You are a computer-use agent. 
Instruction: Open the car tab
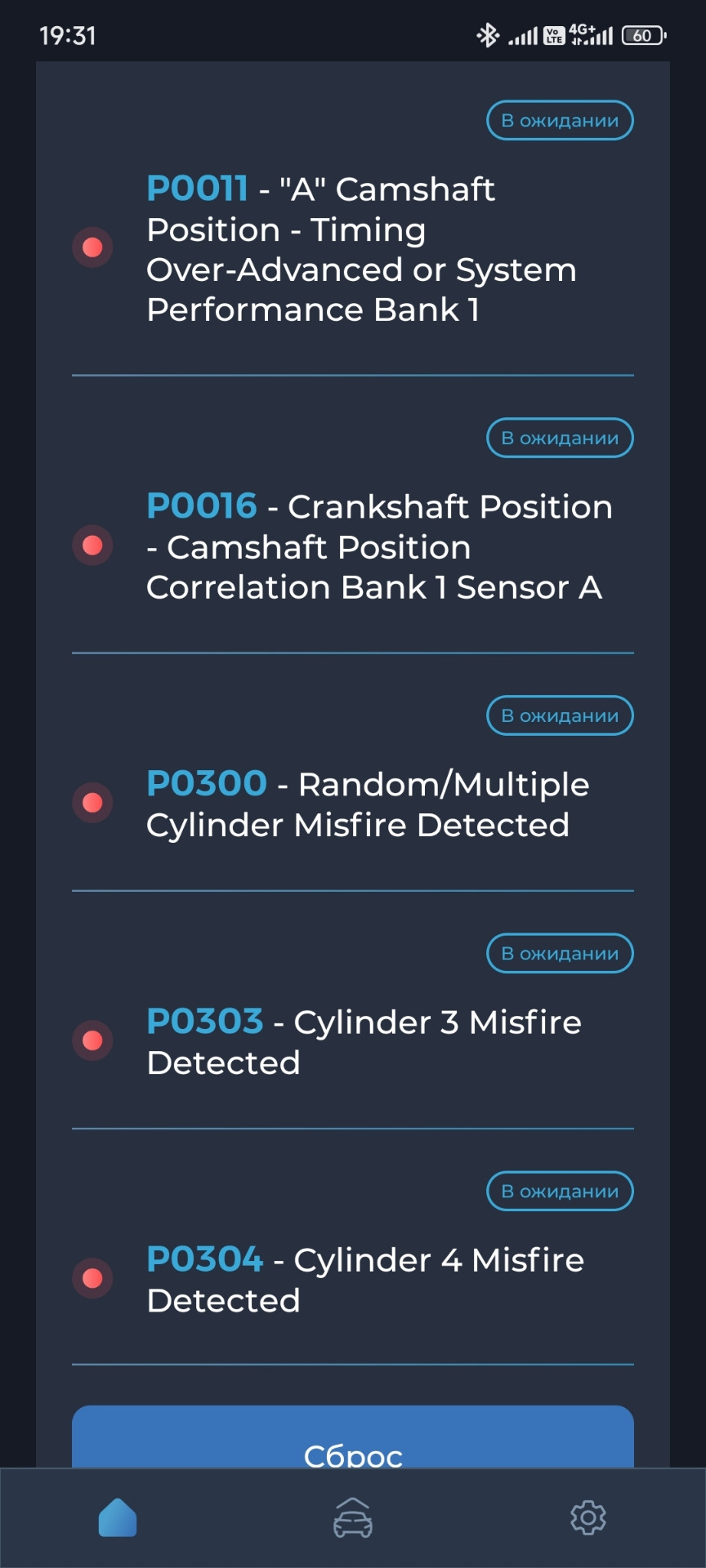353,1517
